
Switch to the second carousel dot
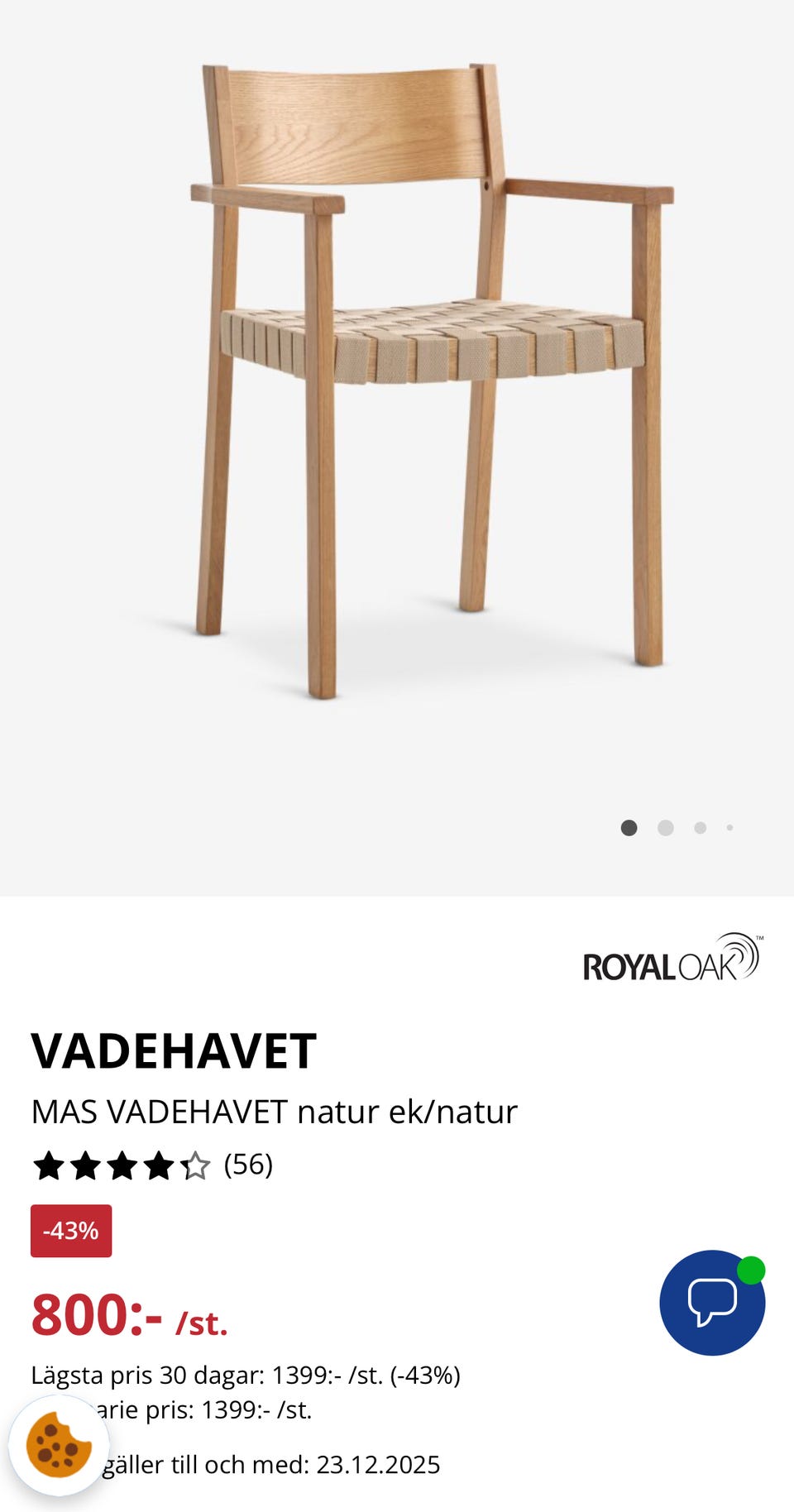pyautogui.click(x=664, y=826)
